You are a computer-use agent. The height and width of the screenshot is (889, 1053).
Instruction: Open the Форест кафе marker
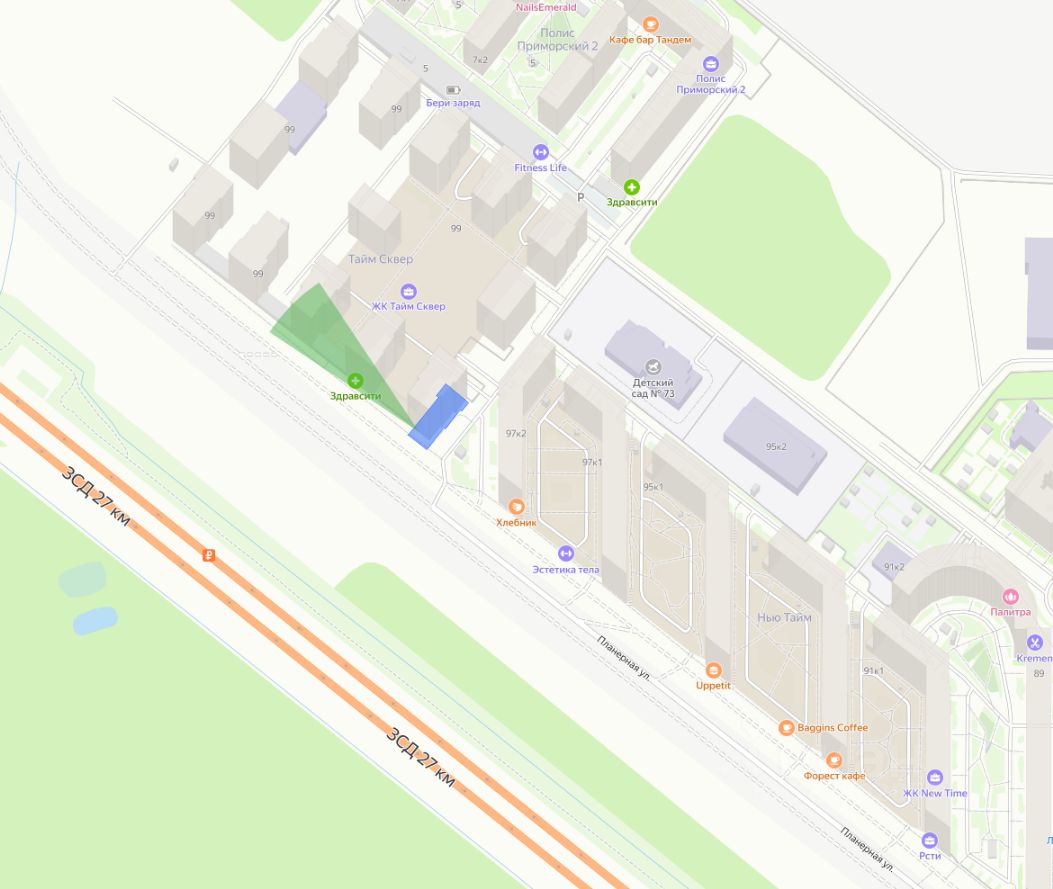coord(833,761)
